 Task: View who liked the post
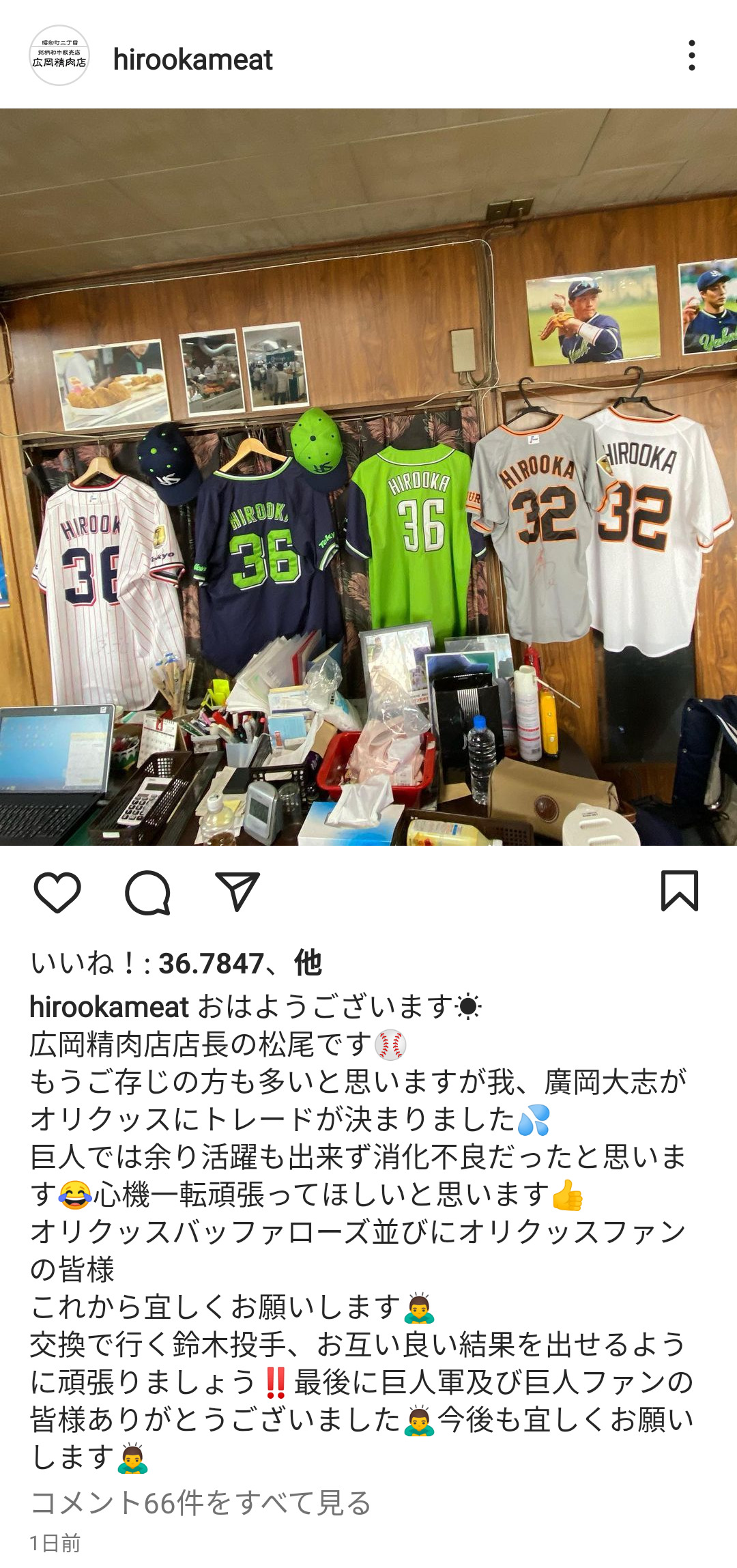pos(176,963)
